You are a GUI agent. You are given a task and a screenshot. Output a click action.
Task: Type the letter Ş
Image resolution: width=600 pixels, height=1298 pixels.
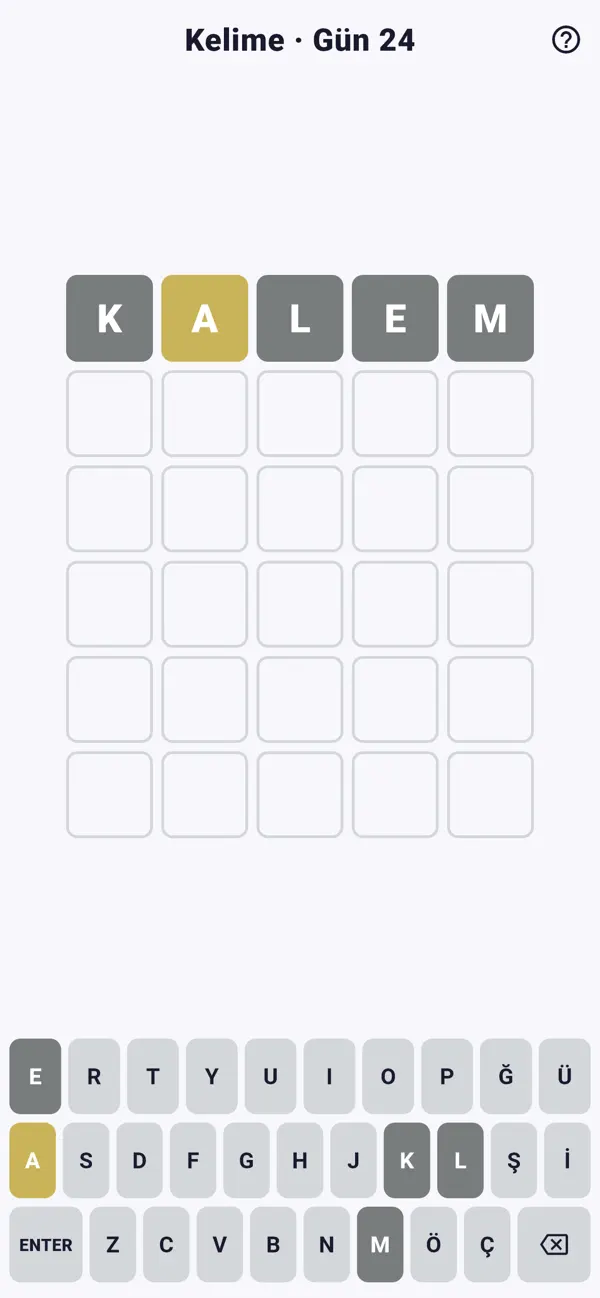pyautogui.click(x=514, y=1161)
